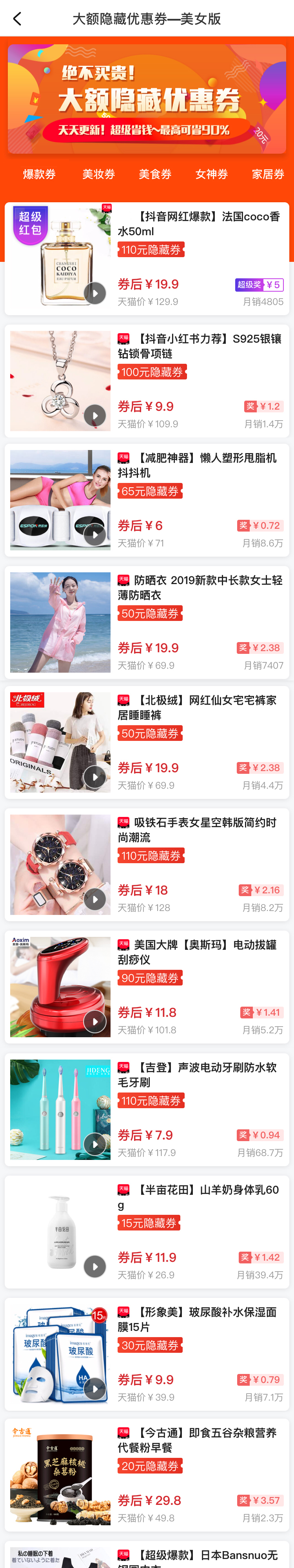294x1568 pixels.
Task: Go back from the coupon page
Action: tap(17, 19)
